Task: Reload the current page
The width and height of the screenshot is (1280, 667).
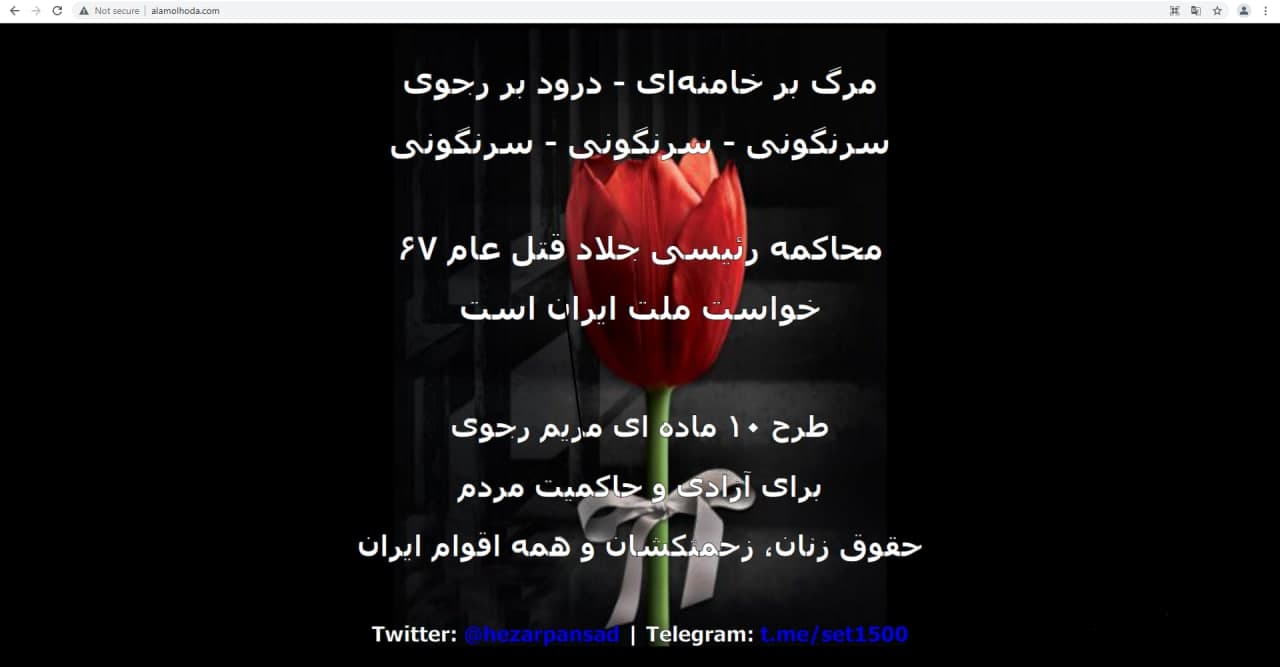Action: [x=57, y=11]
